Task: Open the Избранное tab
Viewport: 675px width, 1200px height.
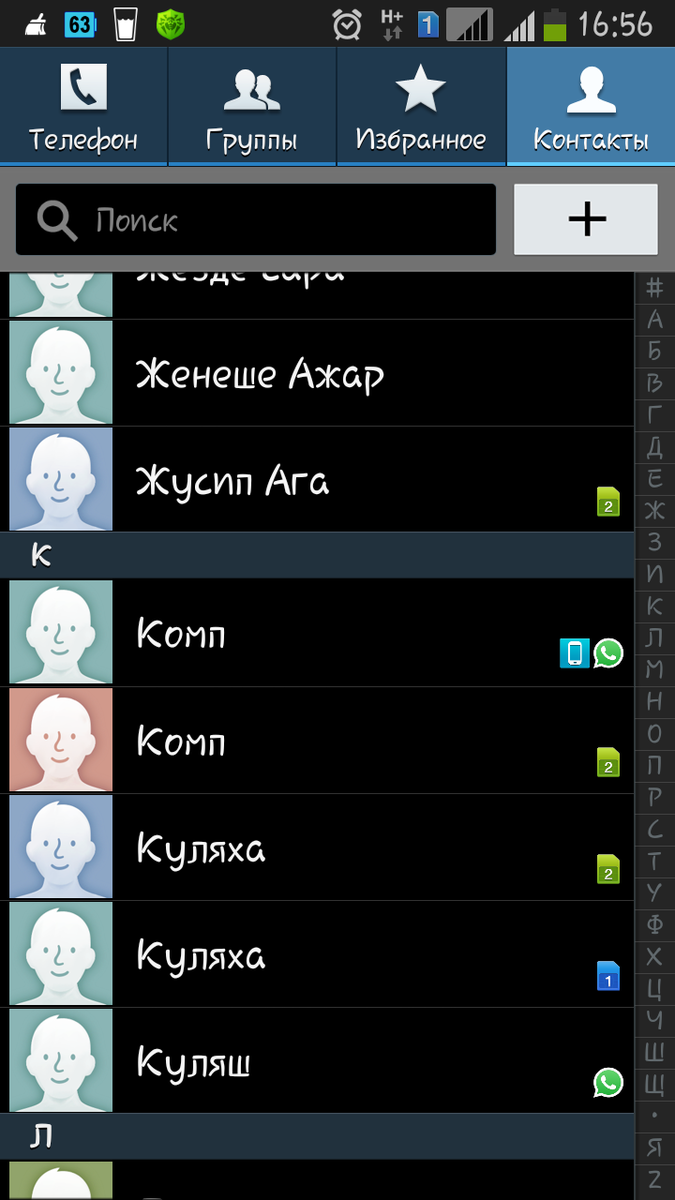Action: pos(421,106)
